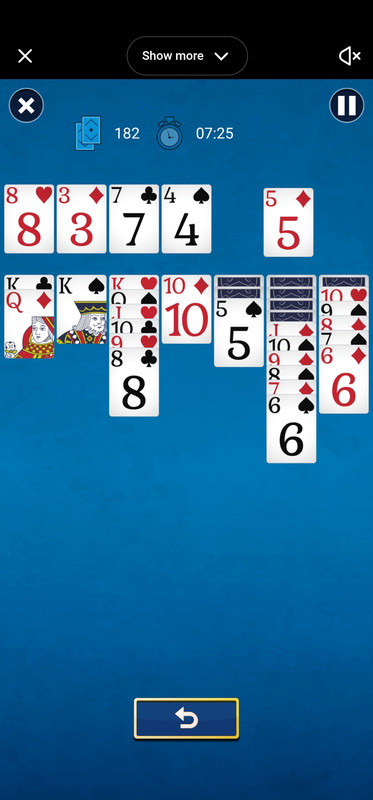Image resolution: width=373 pixels, height=800 pixels.
Task: Tap the 8 of clubs in the tableau
Action: tap(134, 382)
